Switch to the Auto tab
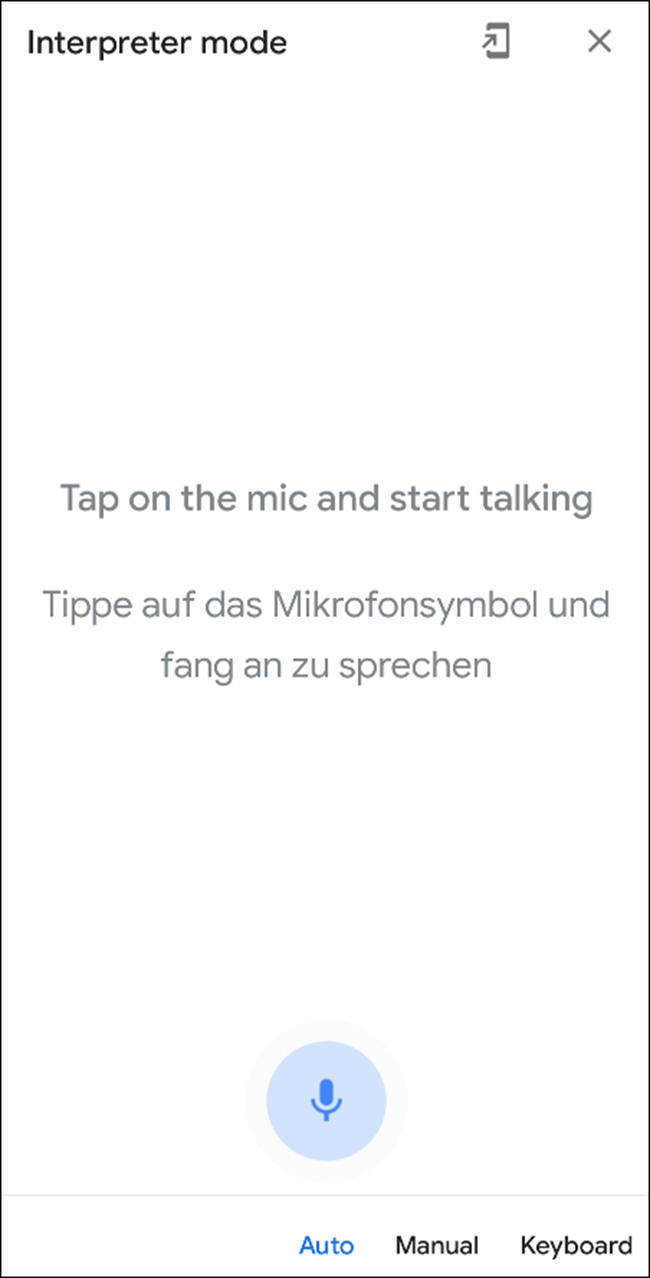Image resolution: width=650 pixels, height=1278 pixels. point(326,1245)
